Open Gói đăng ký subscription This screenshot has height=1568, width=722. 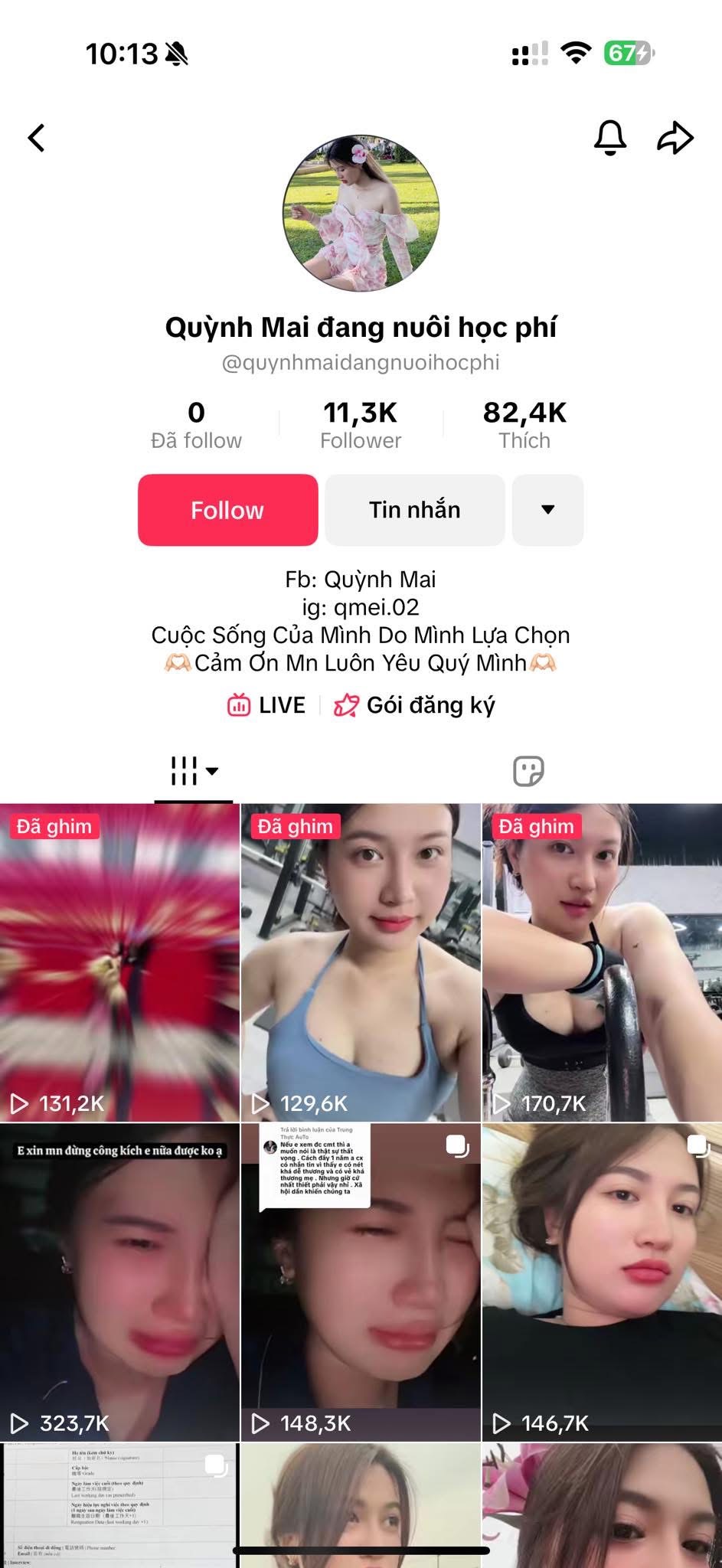(x=415, y=705)
